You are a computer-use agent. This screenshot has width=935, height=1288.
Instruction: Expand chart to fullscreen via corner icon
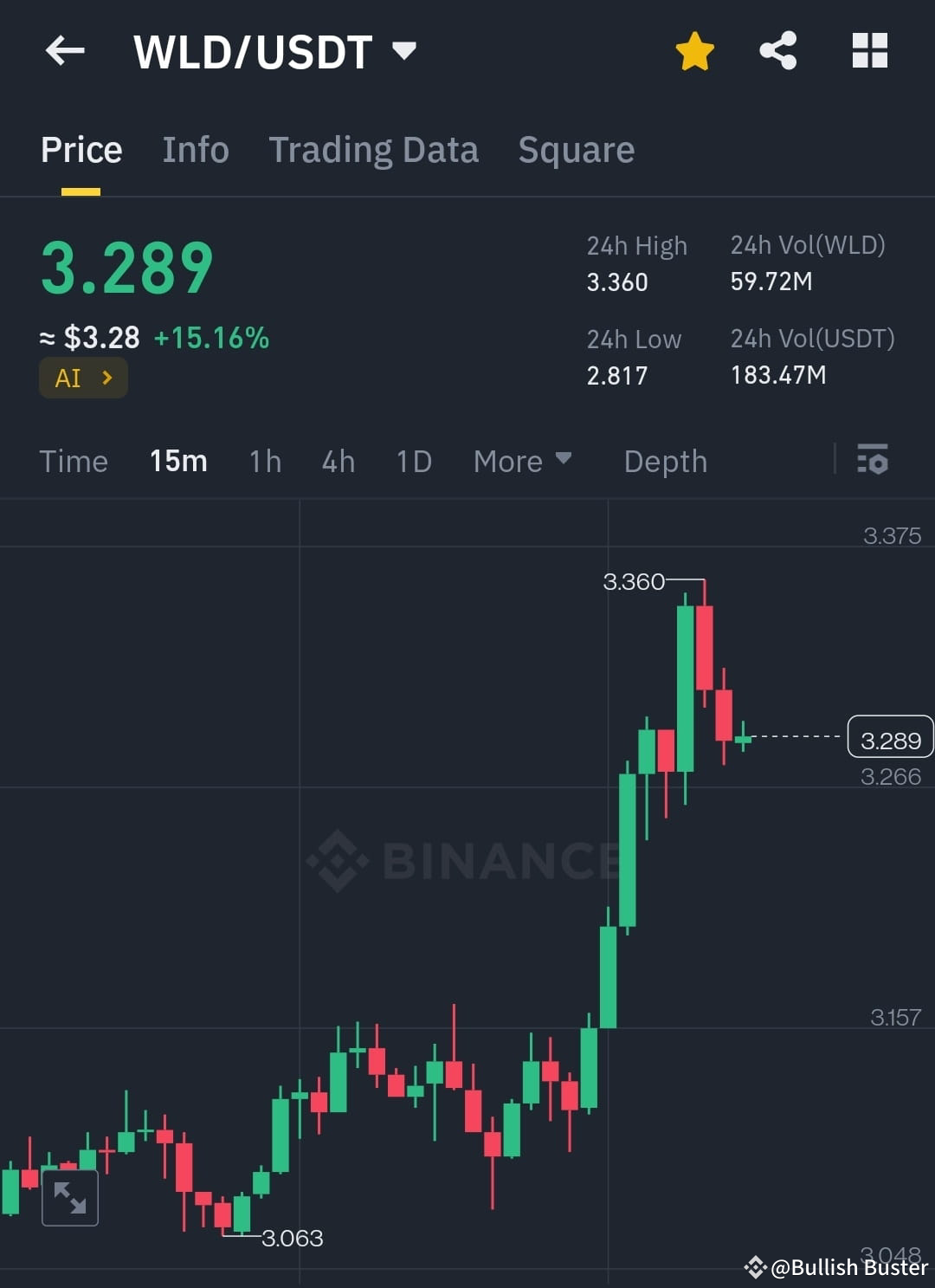pyautogui.click(x=69, y=1199)
